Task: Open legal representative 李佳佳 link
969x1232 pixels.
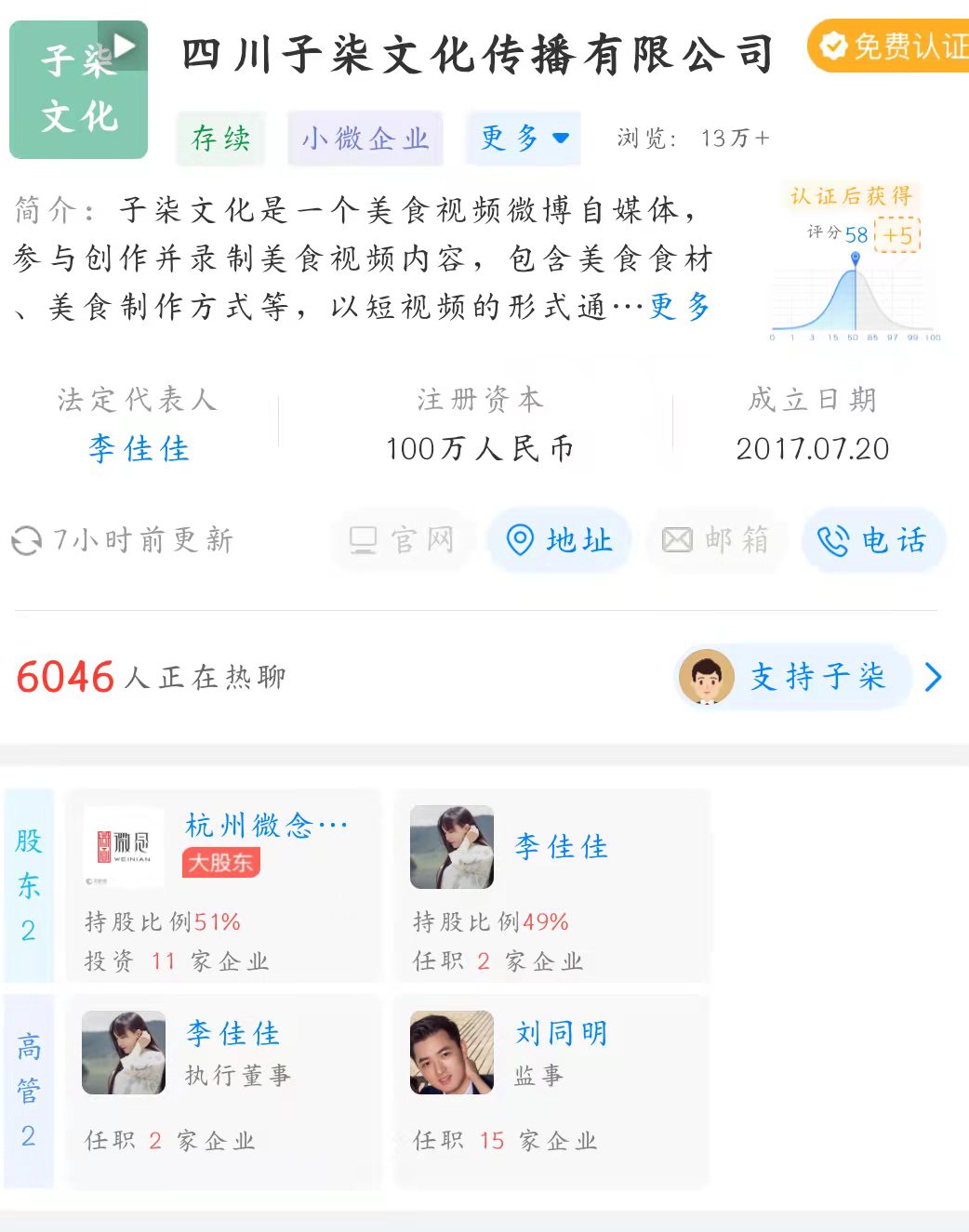Action: (139, 449)
